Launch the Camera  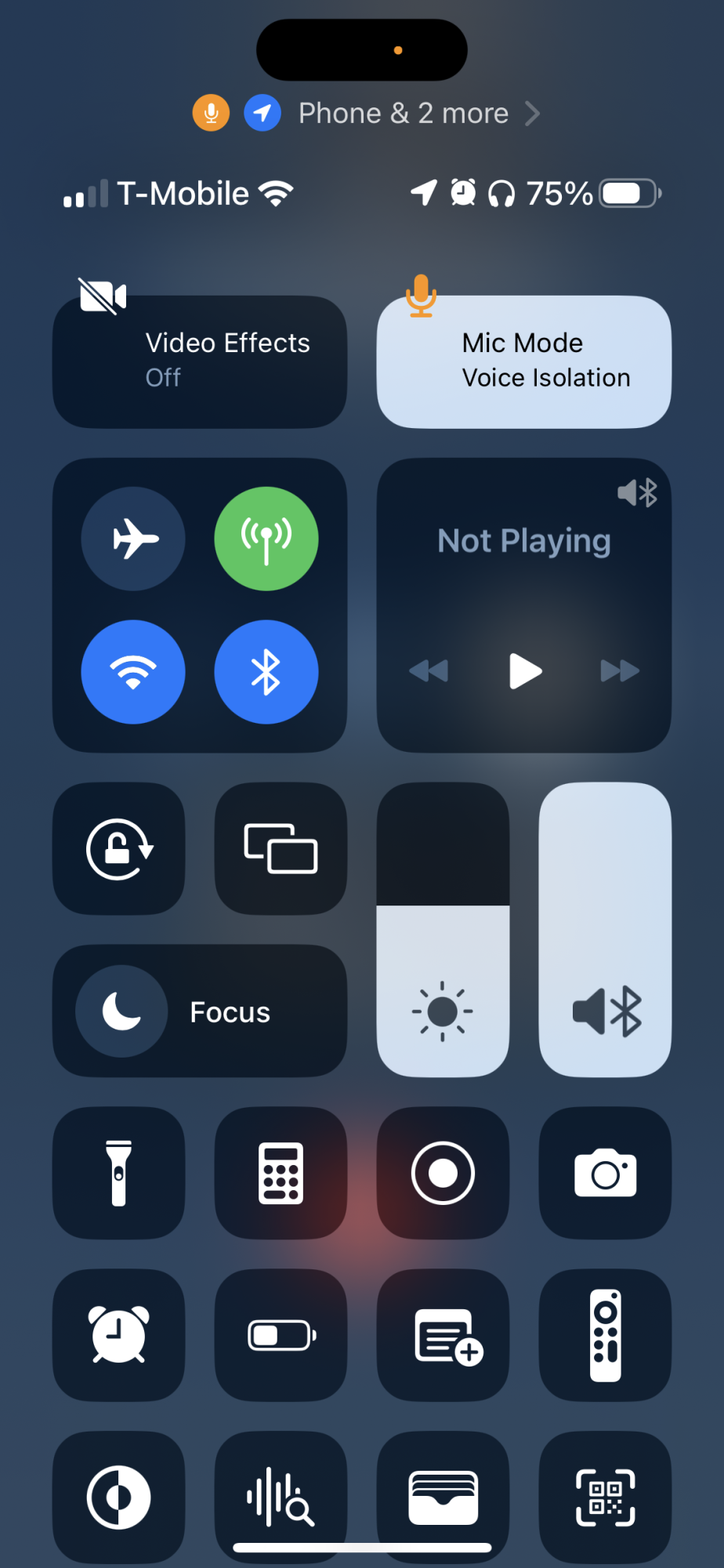coord(605,1173)
